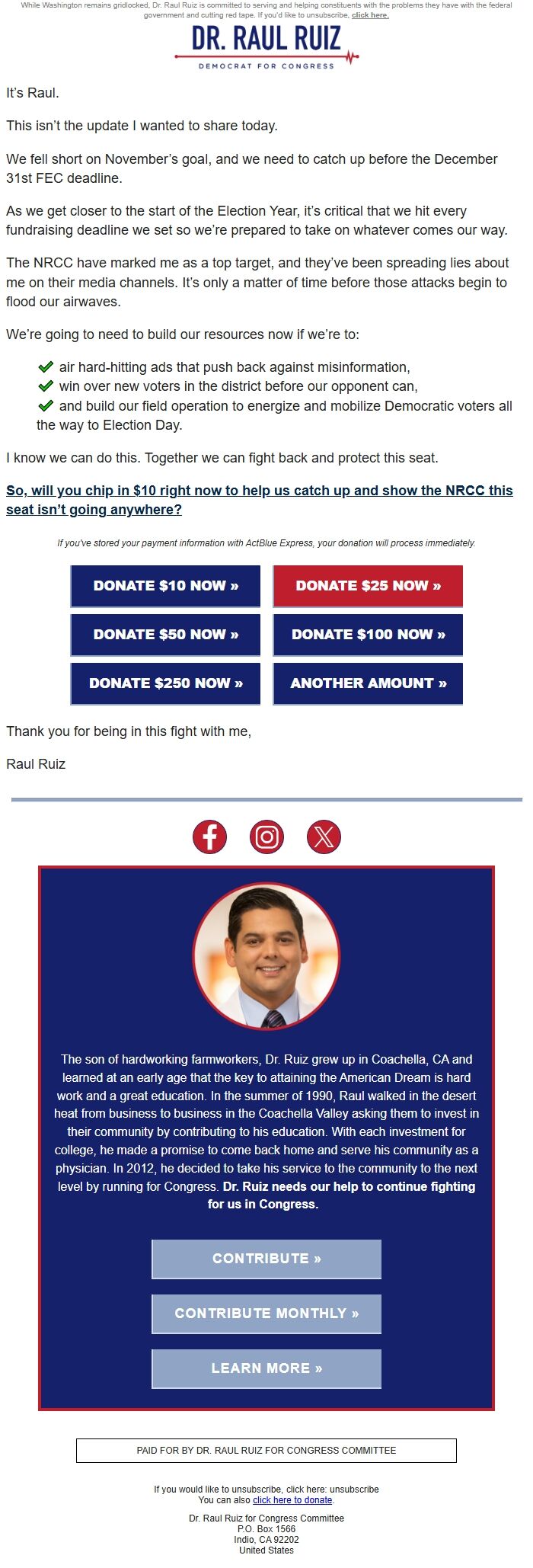Tap the 'click here' unsubscribe link at top
533x1568 pixels.
point(370,15)
